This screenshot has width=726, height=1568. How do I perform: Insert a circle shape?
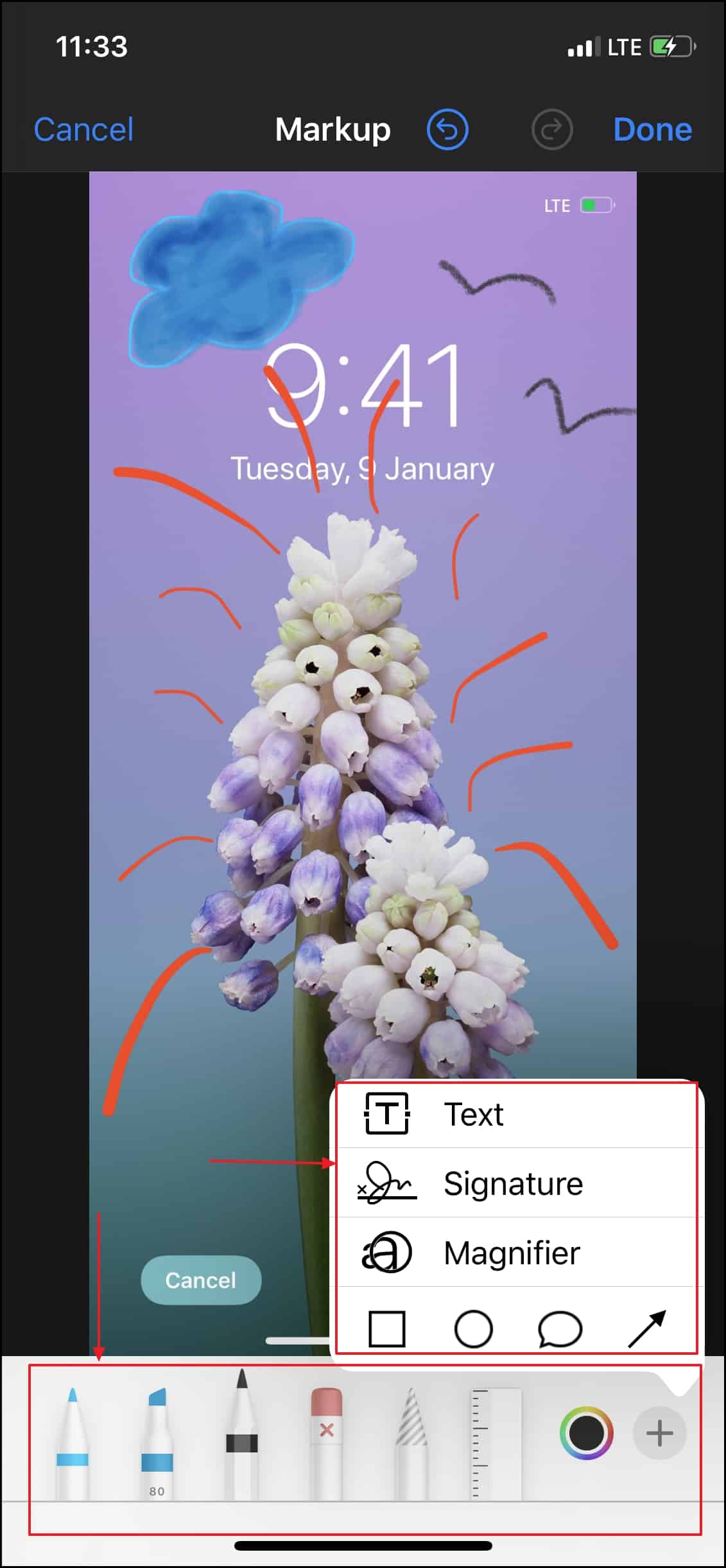click(x=473, y=1328)
